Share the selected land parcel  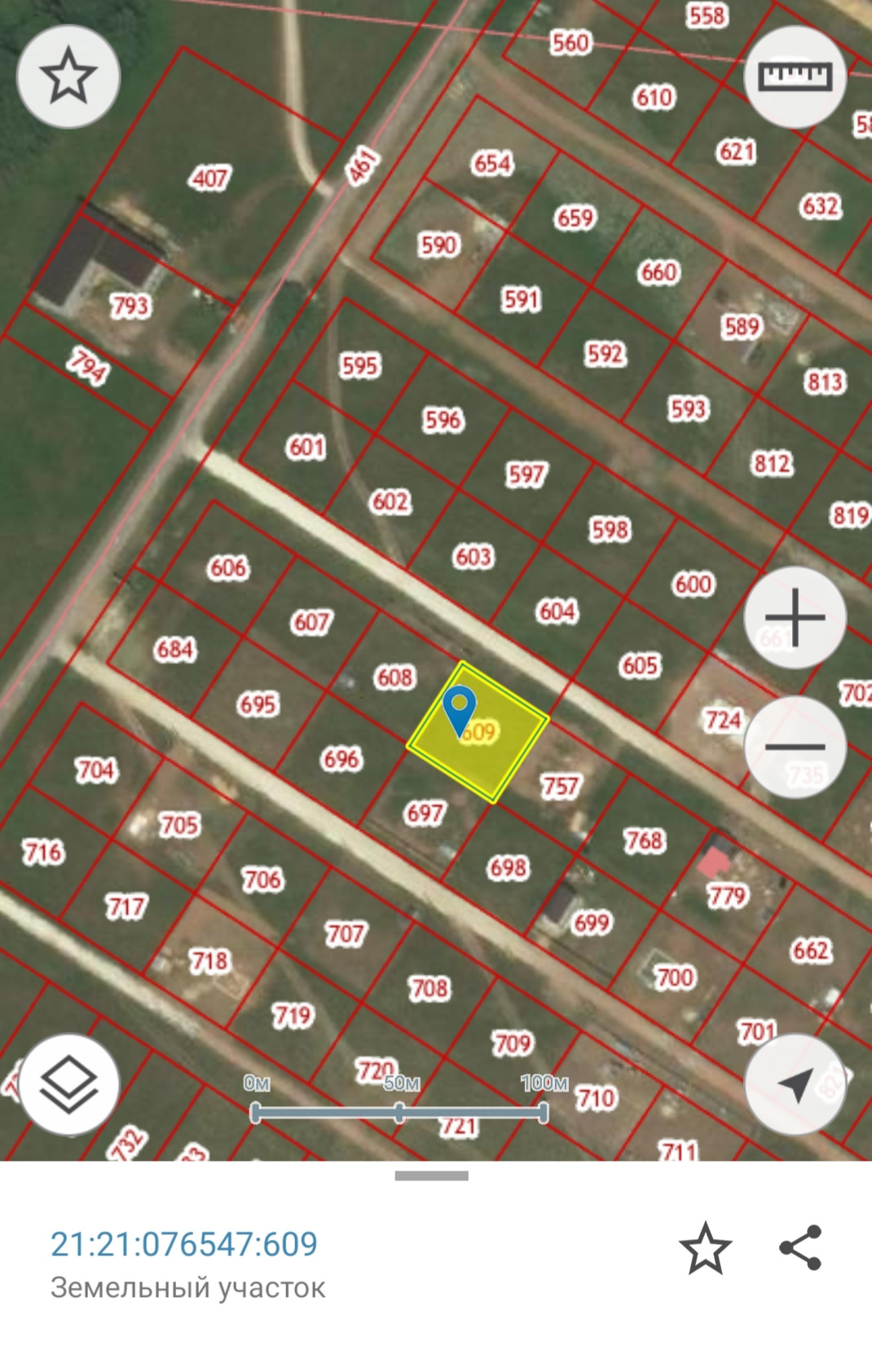[800, 1248]
